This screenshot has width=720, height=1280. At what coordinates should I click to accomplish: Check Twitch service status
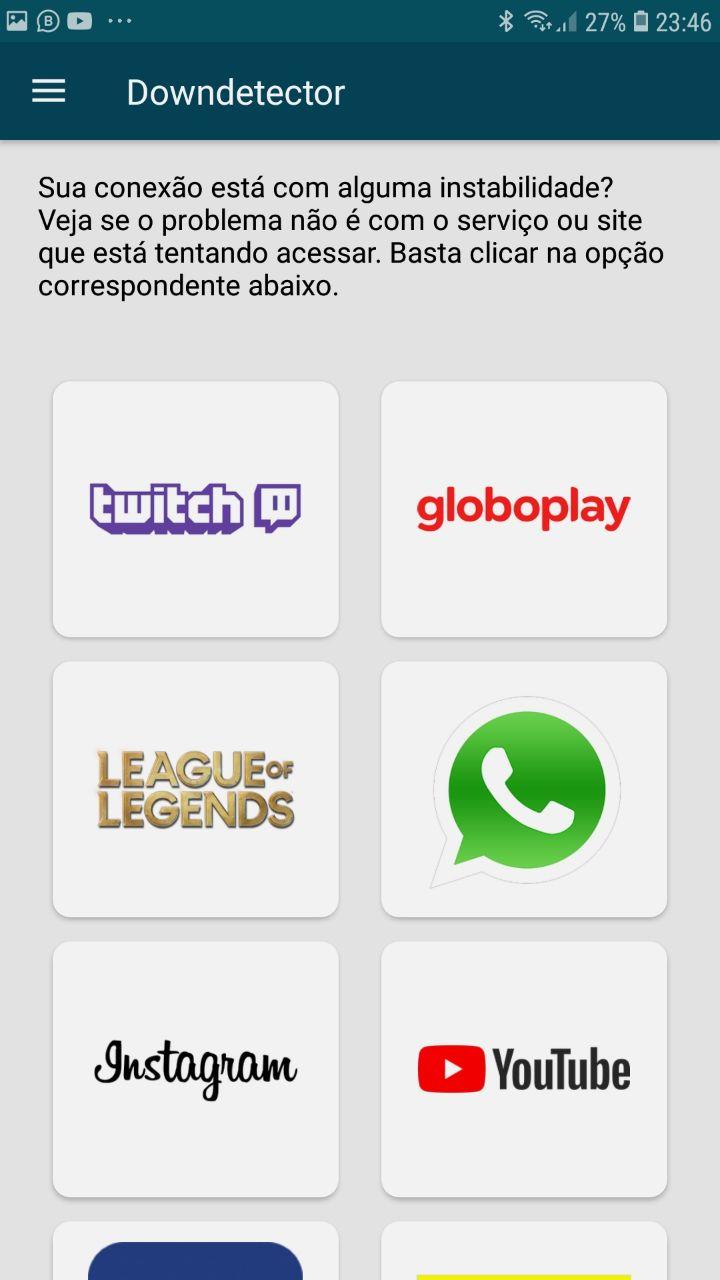pos(196,509)
